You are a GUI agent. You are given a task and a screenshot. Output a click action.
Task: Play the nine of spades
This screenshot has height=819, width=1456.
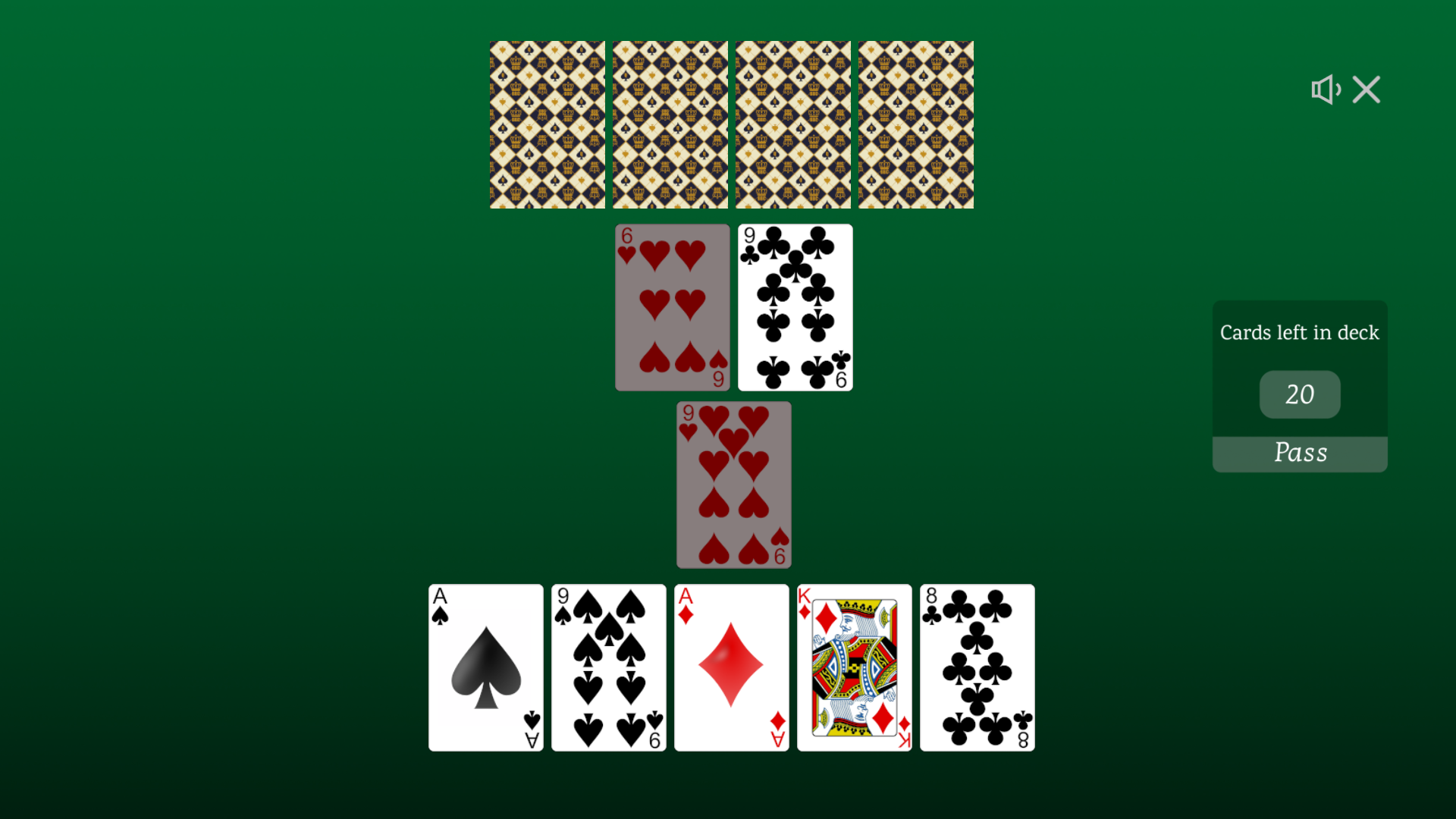608,667
